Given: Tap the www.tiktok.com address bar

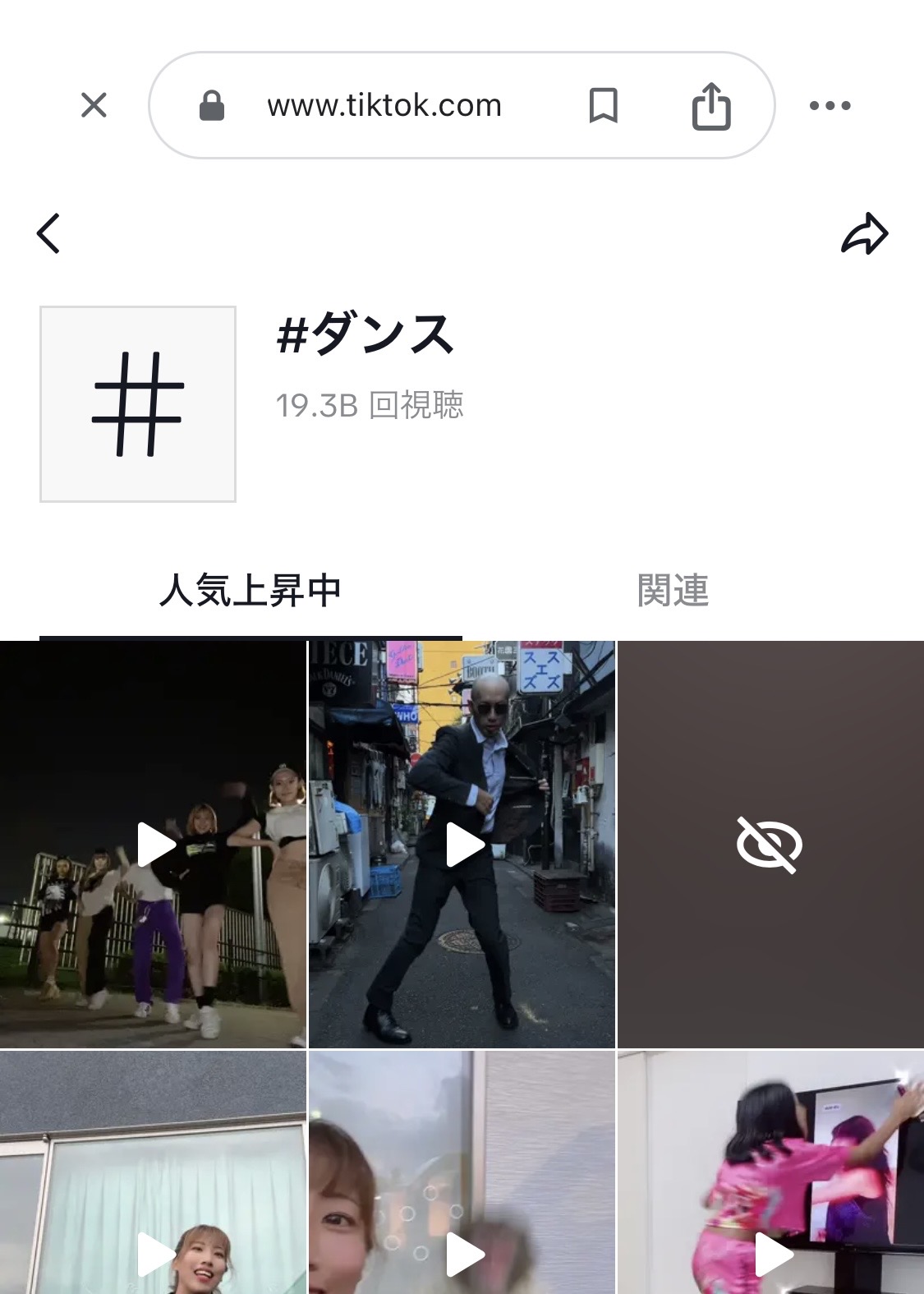Looking at the screenshot, I should tap(384, 105).
